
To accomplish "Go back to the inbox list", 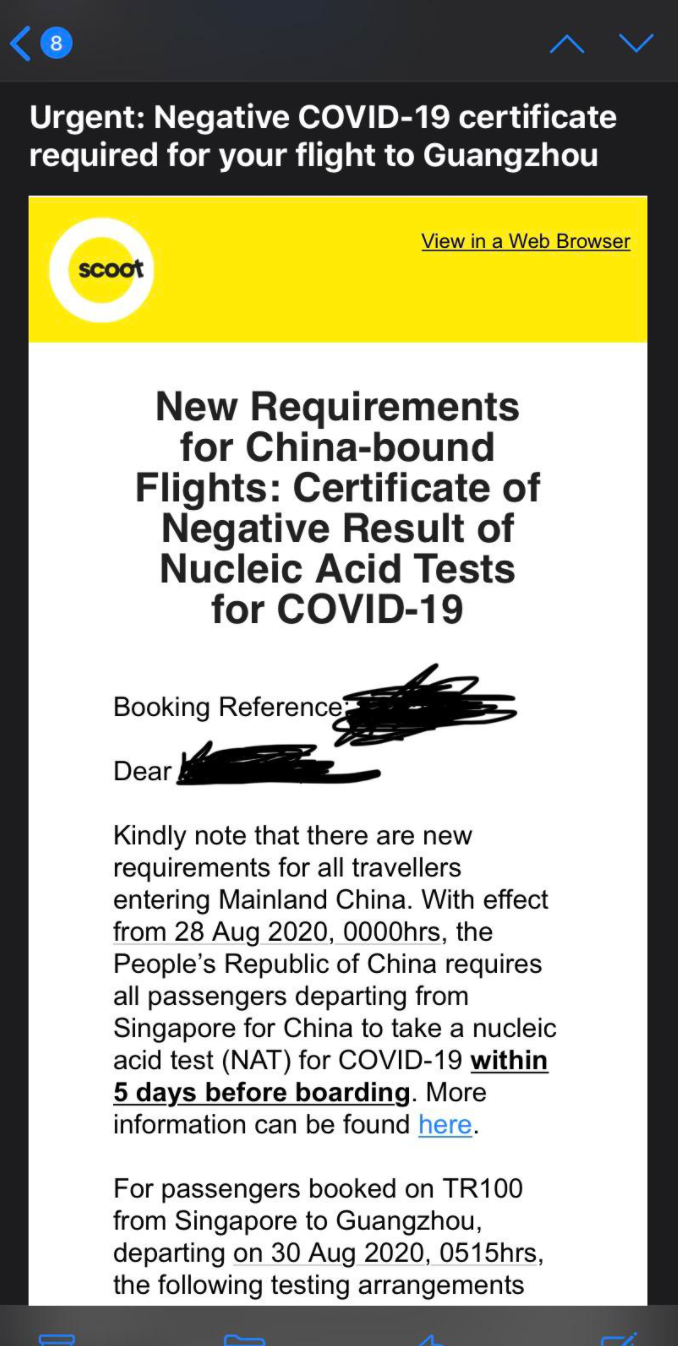I will point(40,43).
